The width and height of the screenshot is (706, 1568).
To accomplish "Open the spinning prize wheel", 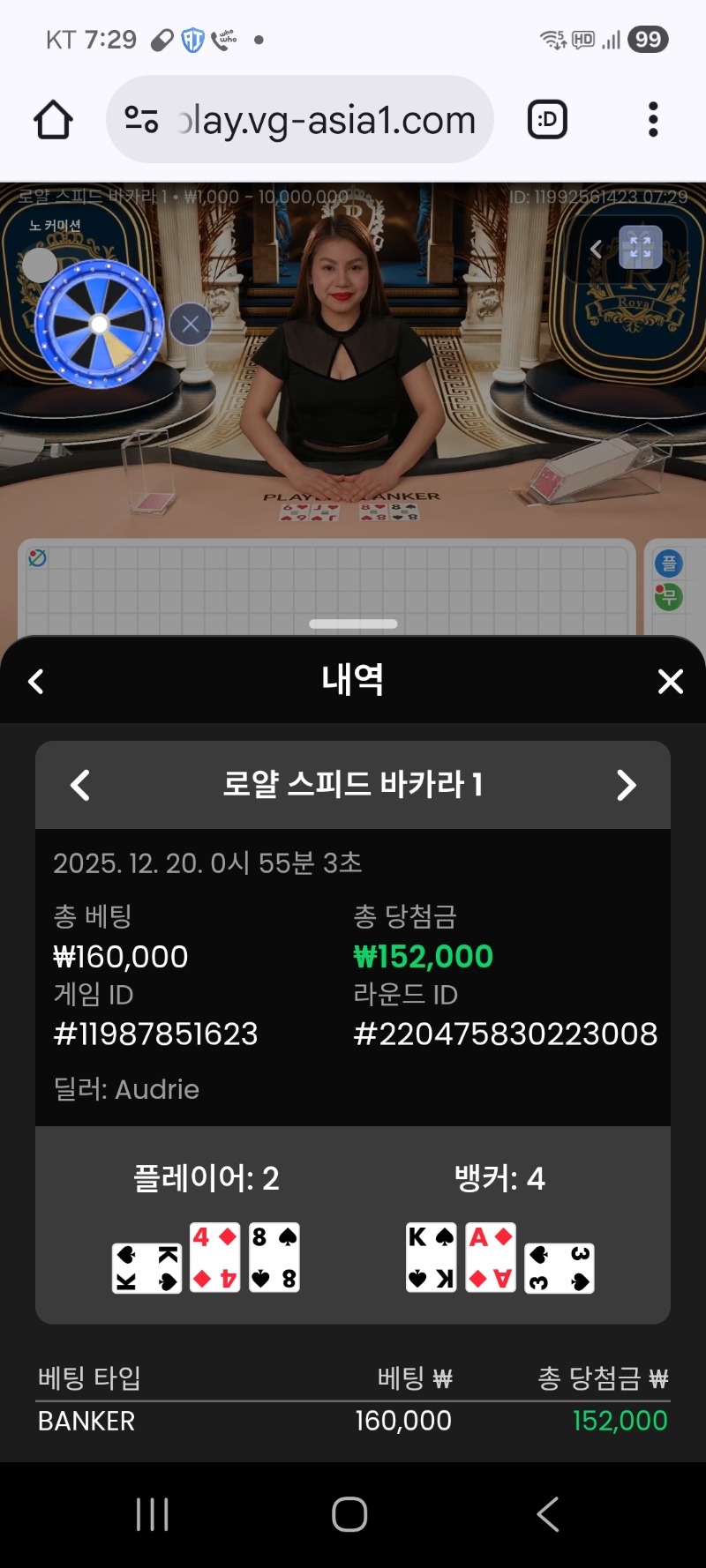I will (x=99, y=325).
